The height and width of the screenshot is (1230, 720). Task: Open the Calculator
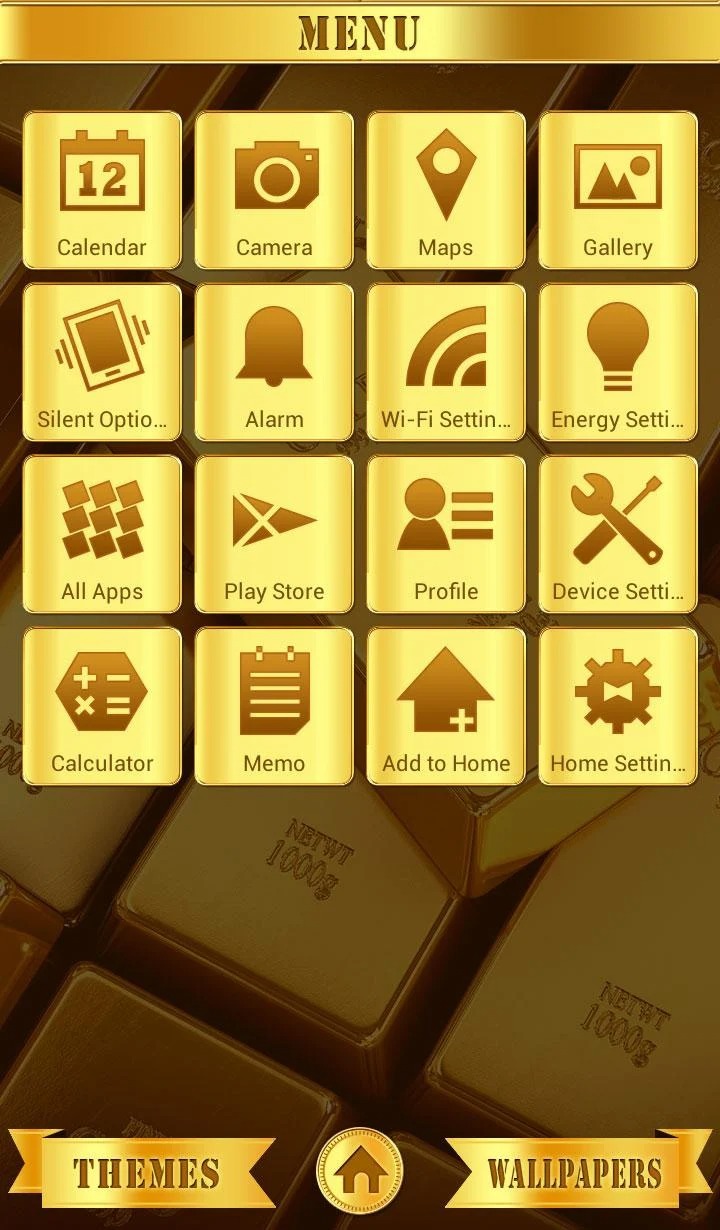click(x=102, y=706)
